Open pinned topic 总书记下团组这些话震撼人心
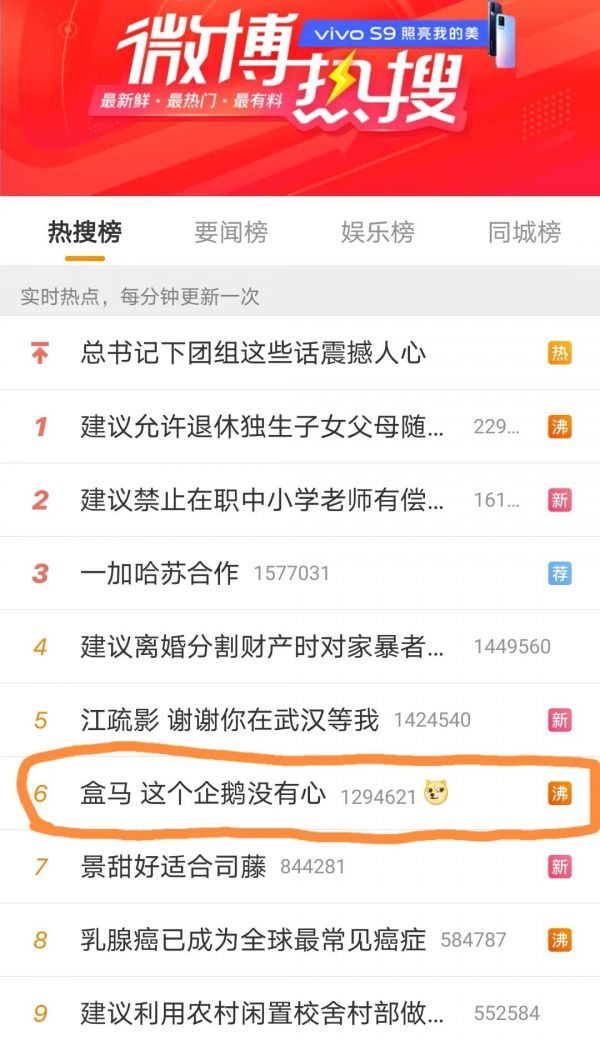This screenshot has height=1040, width=600. [253, 352]
